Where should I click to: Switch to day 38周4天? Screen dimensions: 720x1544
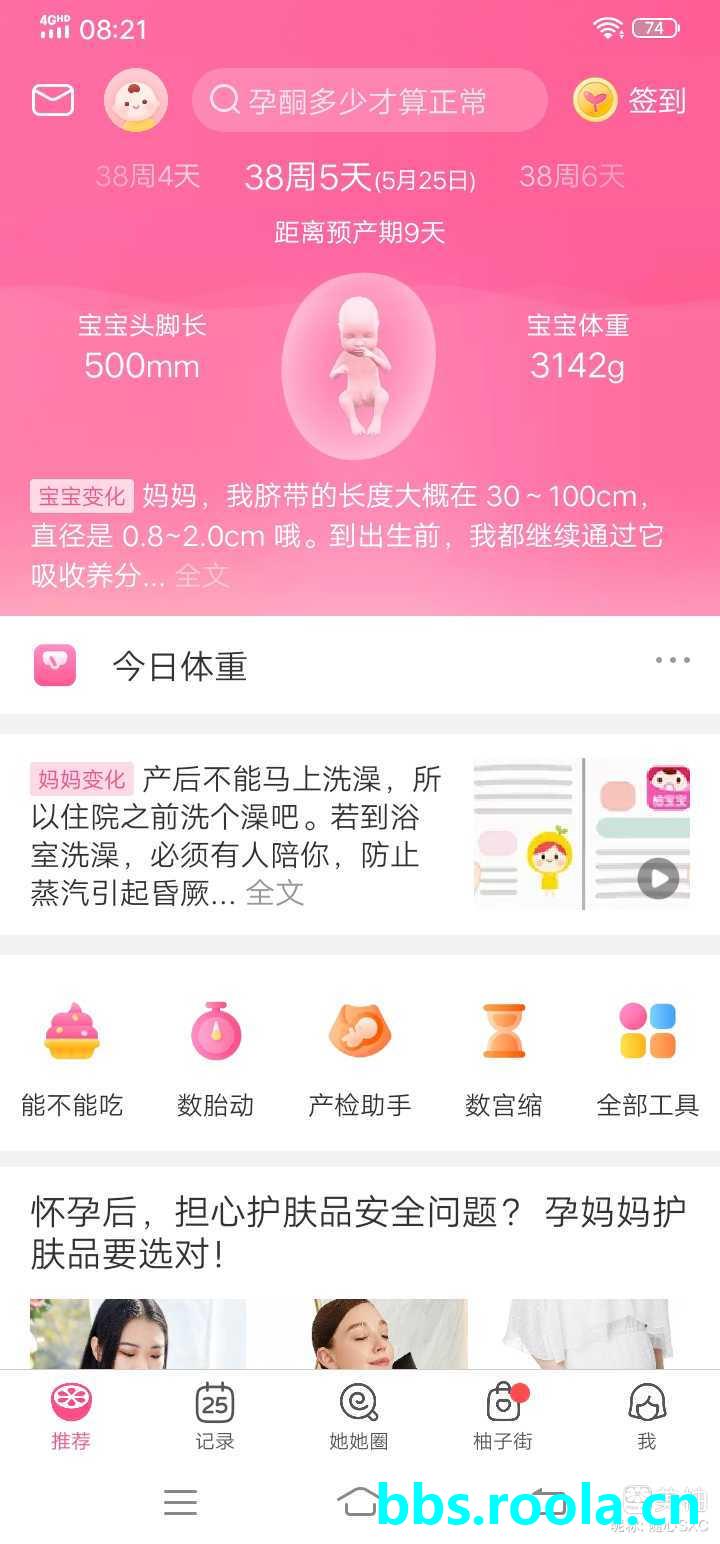coord(148,177)
